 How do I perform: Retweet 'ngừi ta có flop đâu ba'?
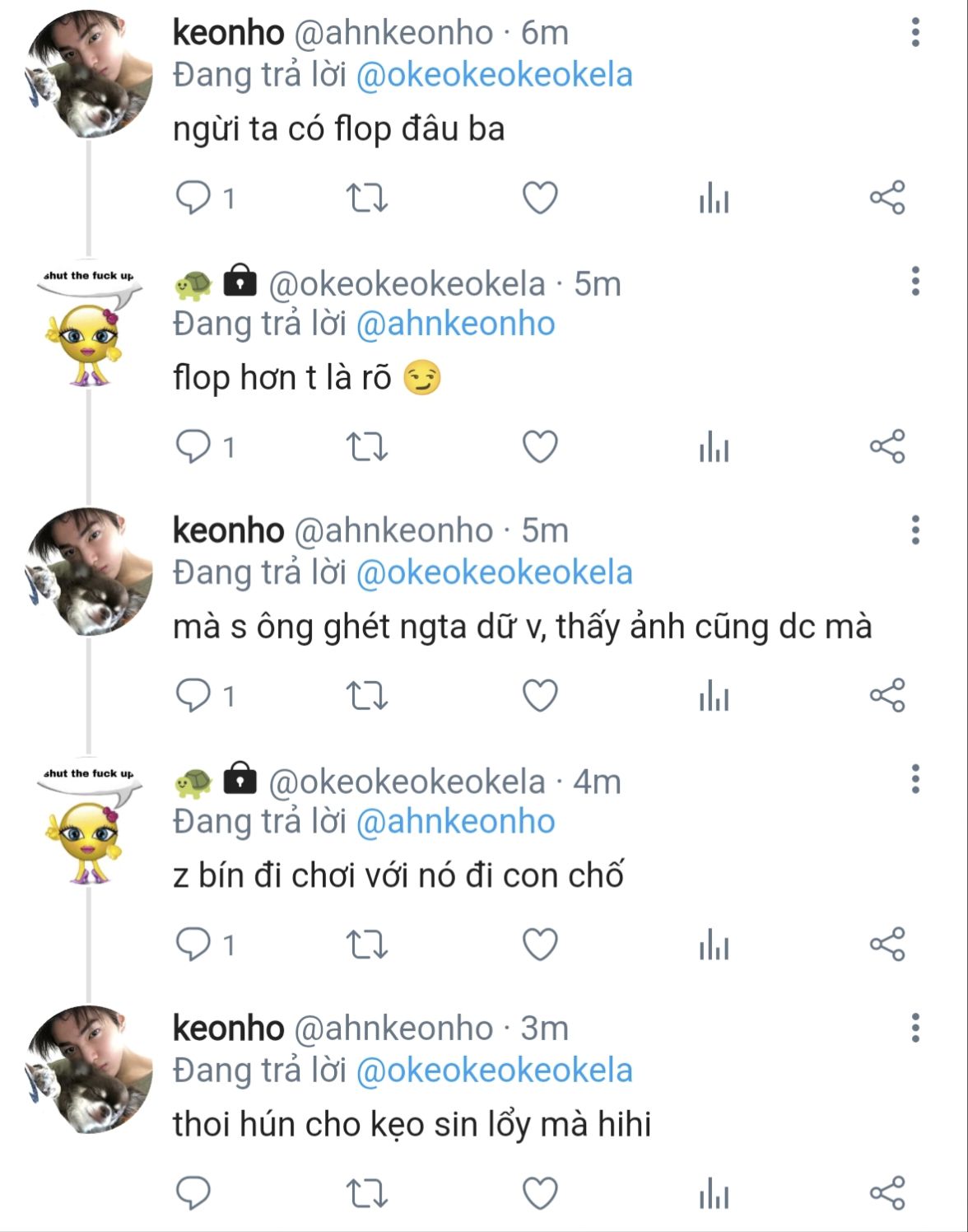click(x=366, y=198)
